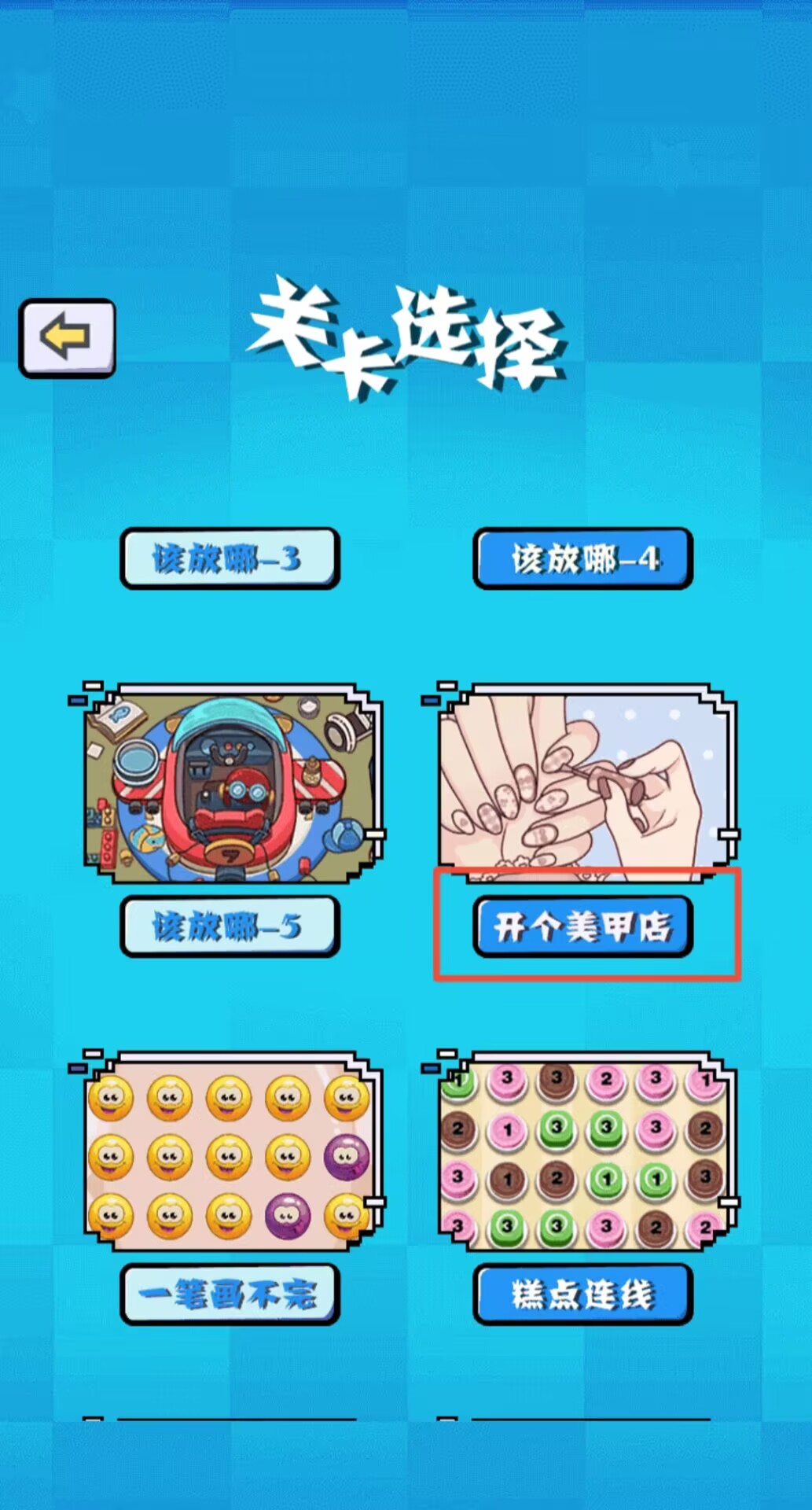Go back with the yellow arrow button
The width and height of the screenshot is (812, 1510).
pos(67,337)
